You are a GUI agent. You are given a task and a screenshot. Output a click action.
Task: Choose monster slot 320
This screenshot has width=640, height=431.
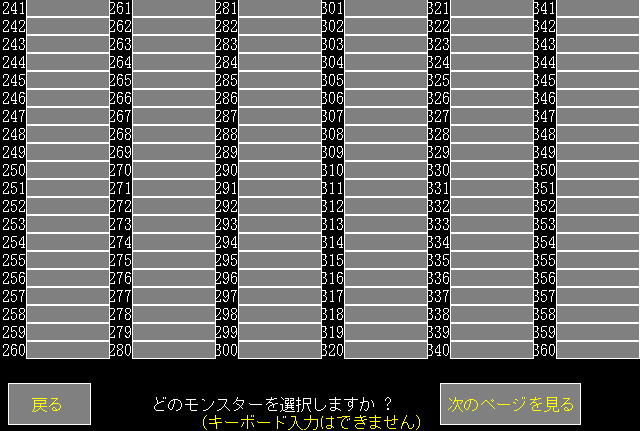[385, 350]
